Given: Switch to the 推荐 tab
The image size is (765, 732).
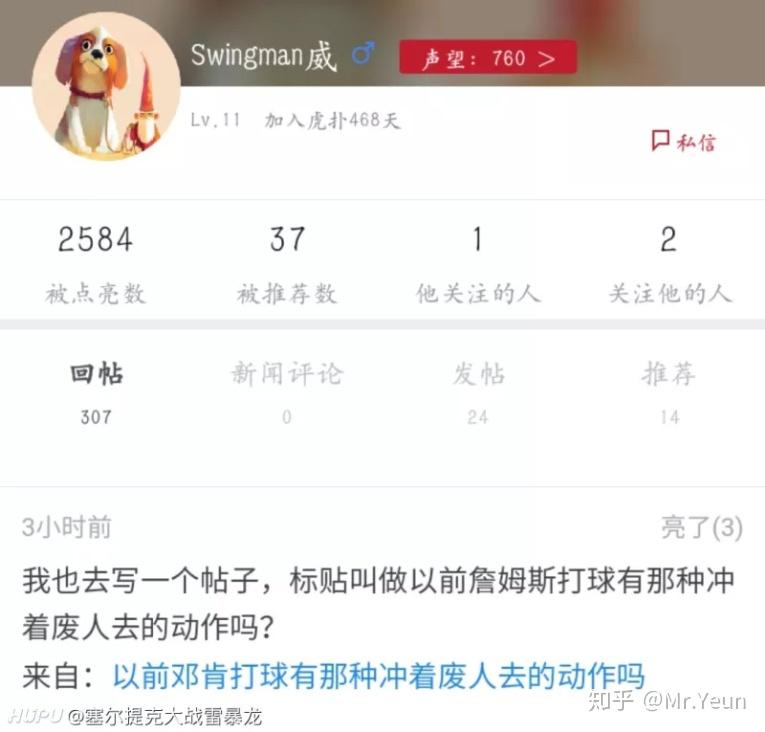Looking at the screenshot, I should click(669, 392).
